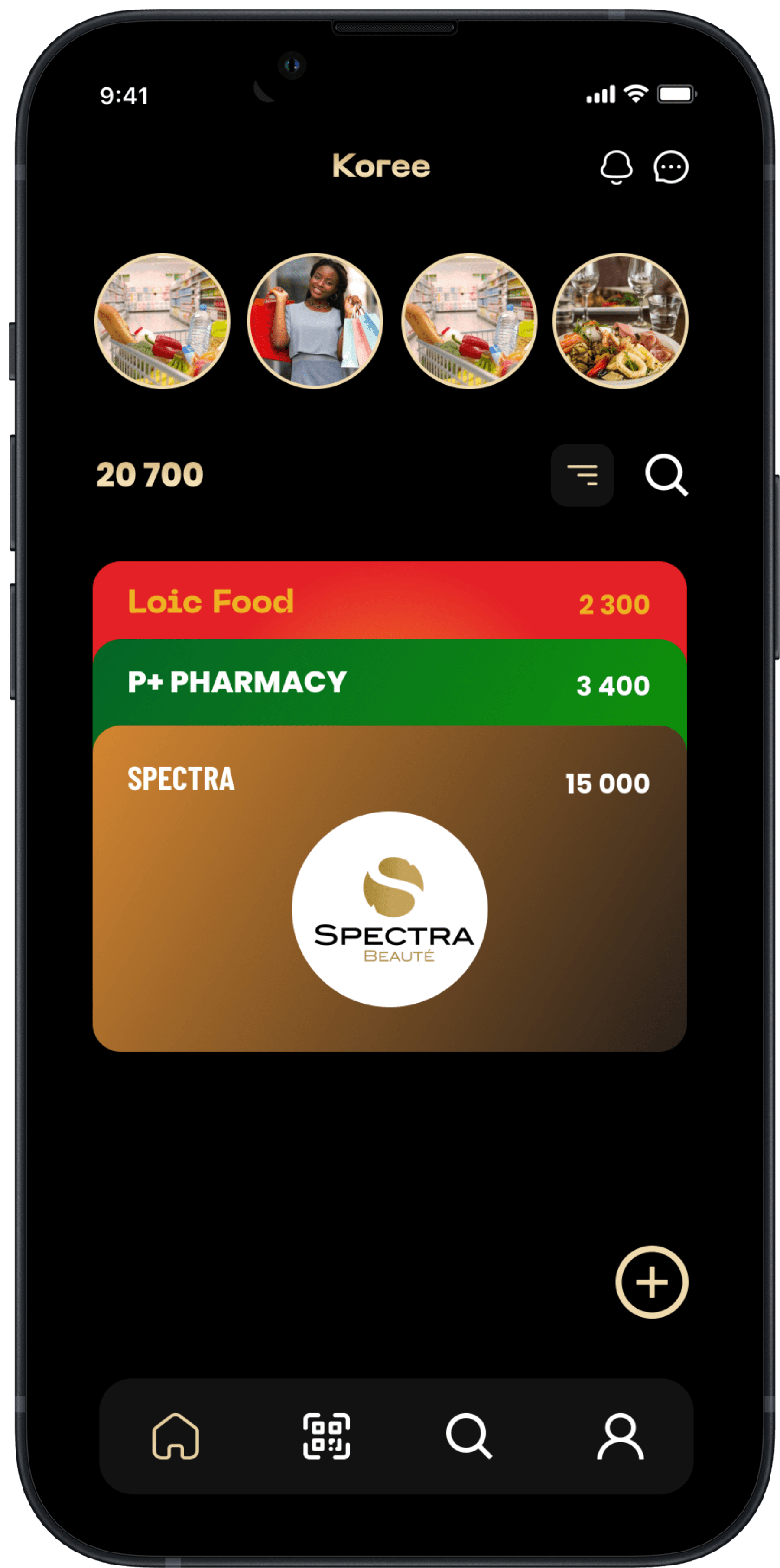
Task: Open the SPECTRA loyalty card
Action: (x=390, y=889)
